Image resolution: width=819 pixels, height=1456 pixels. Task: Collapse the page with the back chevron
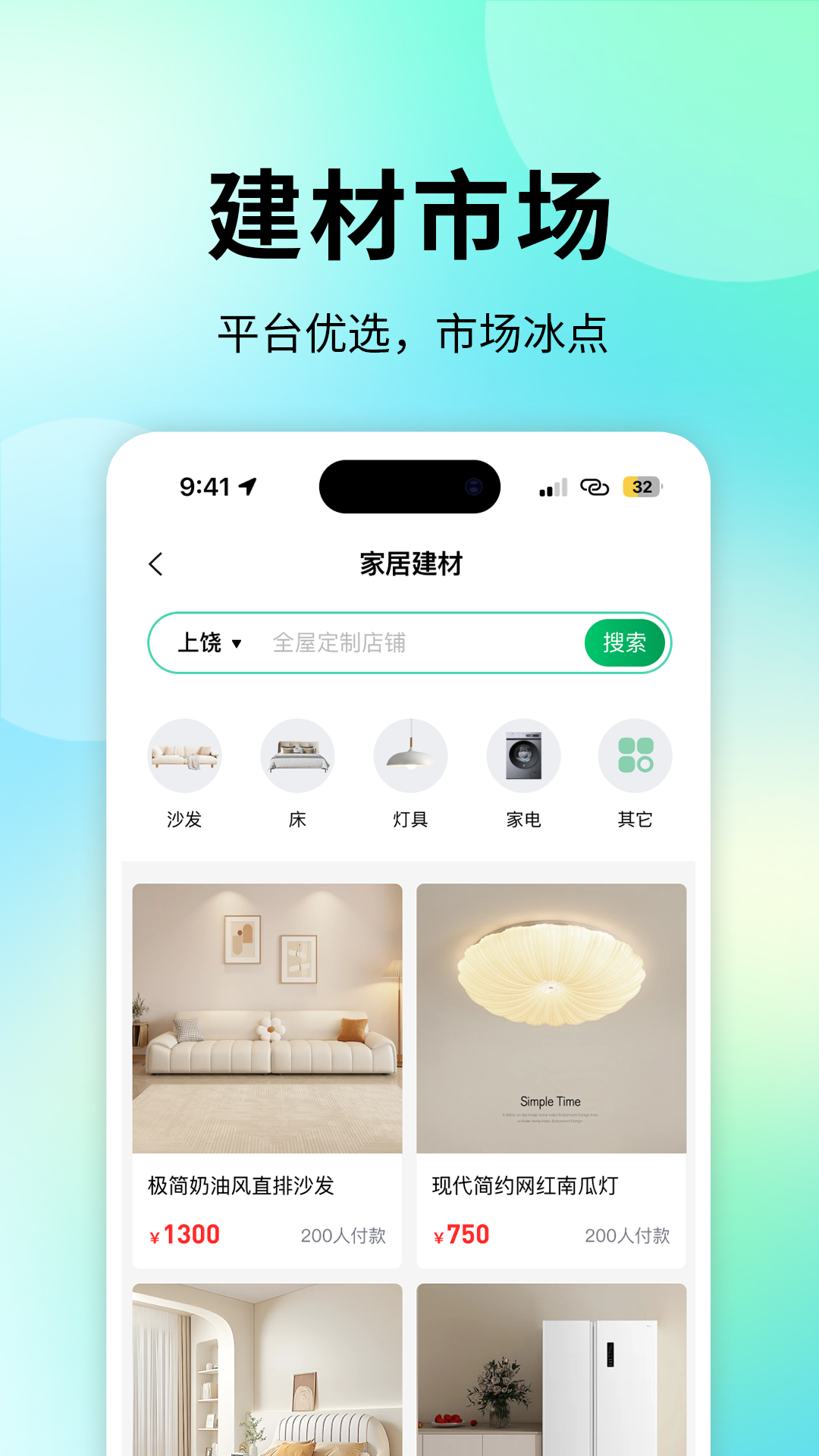coord(157,564)
